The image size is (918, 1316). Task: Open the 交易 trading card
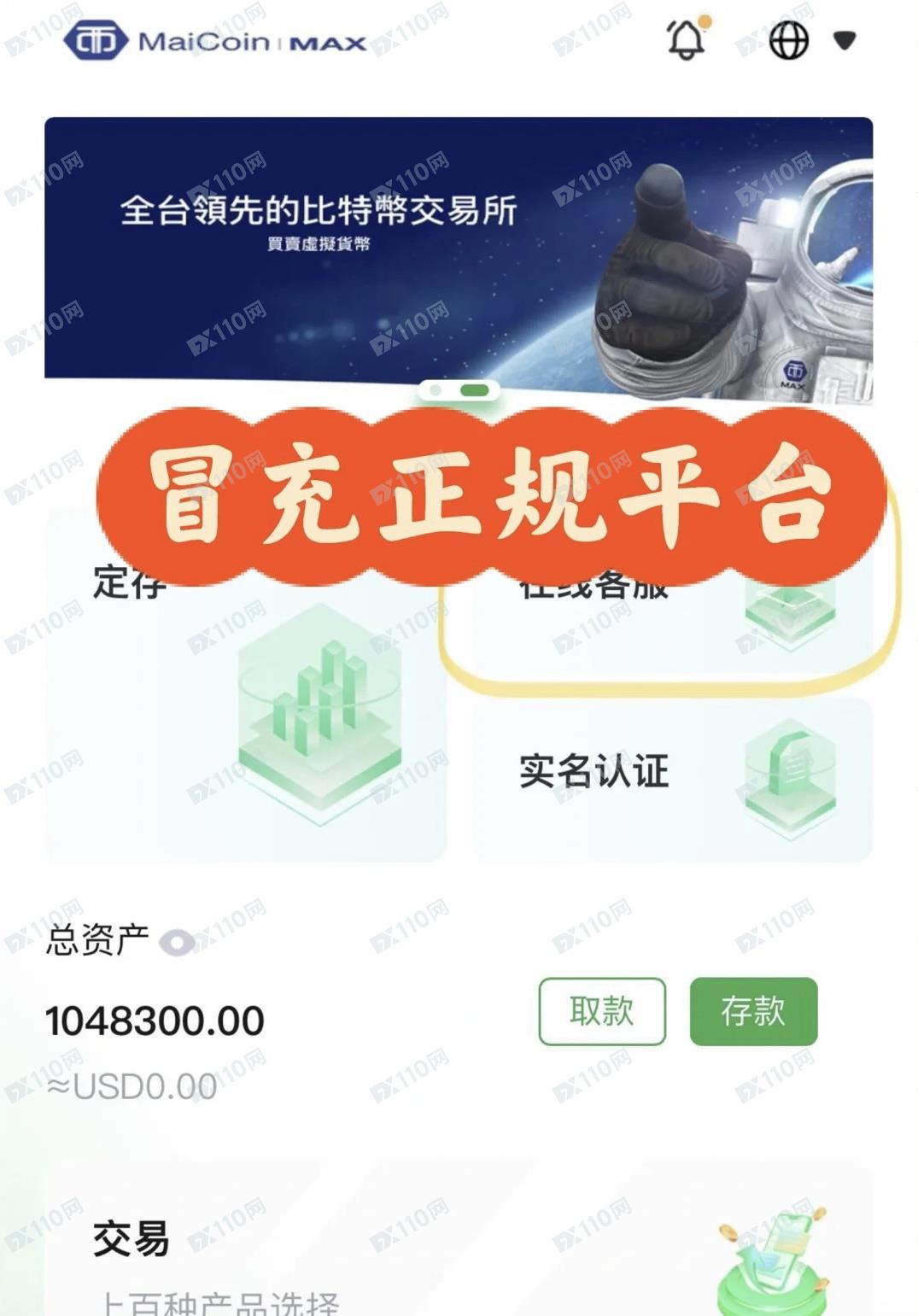[x=459, y=1247]
